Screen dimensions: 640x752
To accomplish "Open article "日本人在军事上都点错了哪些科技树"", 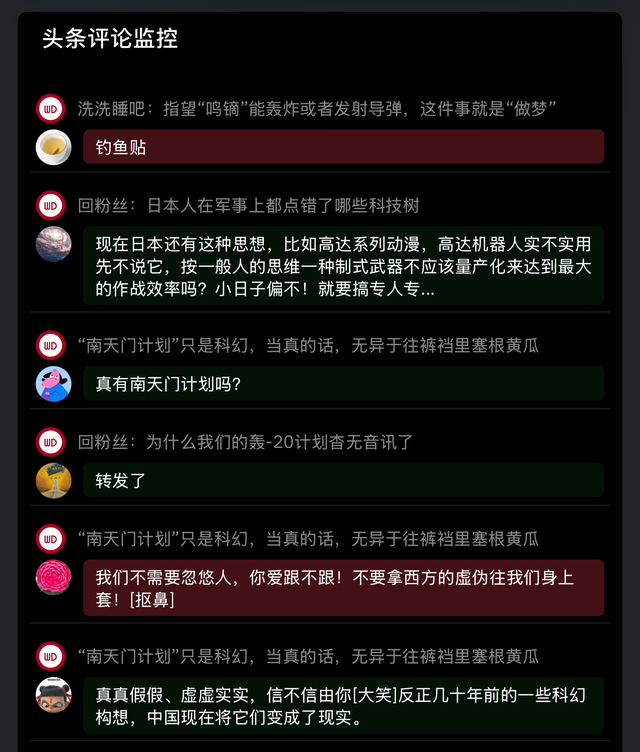I will [x=249, y=206].
